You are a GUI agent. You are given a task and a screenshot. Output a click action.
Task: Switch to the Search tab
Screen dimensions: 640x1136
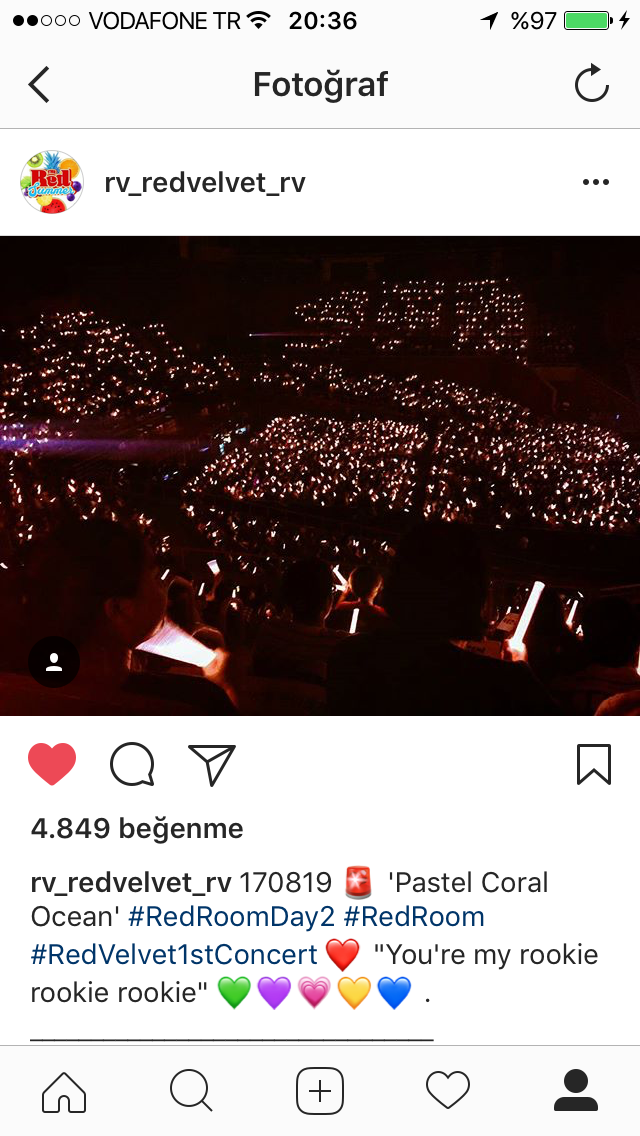[192, 1090]
